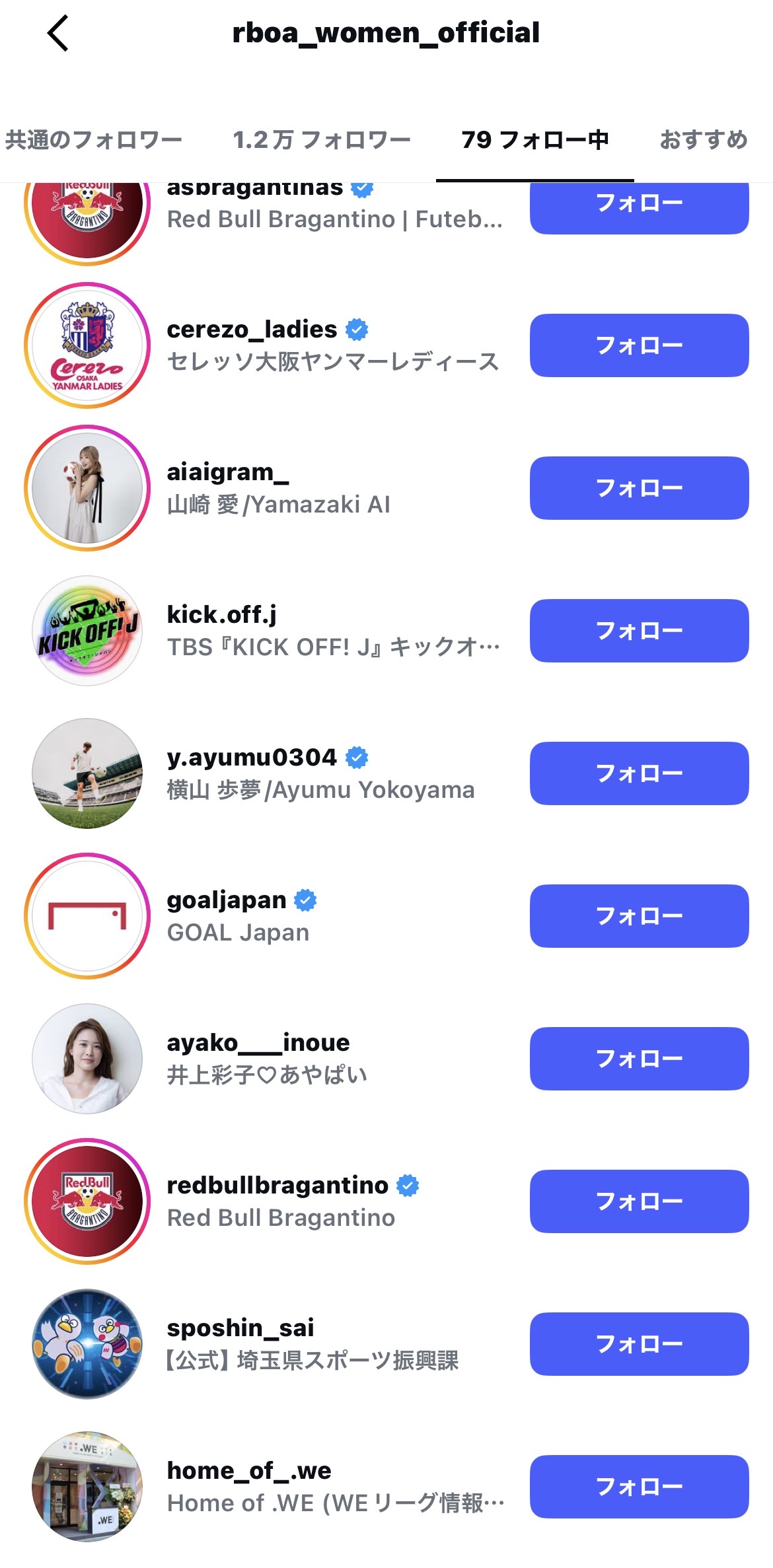View the goaljapan profile
The height and width of the screenshot is (1568, 773).
click(227, 900)
